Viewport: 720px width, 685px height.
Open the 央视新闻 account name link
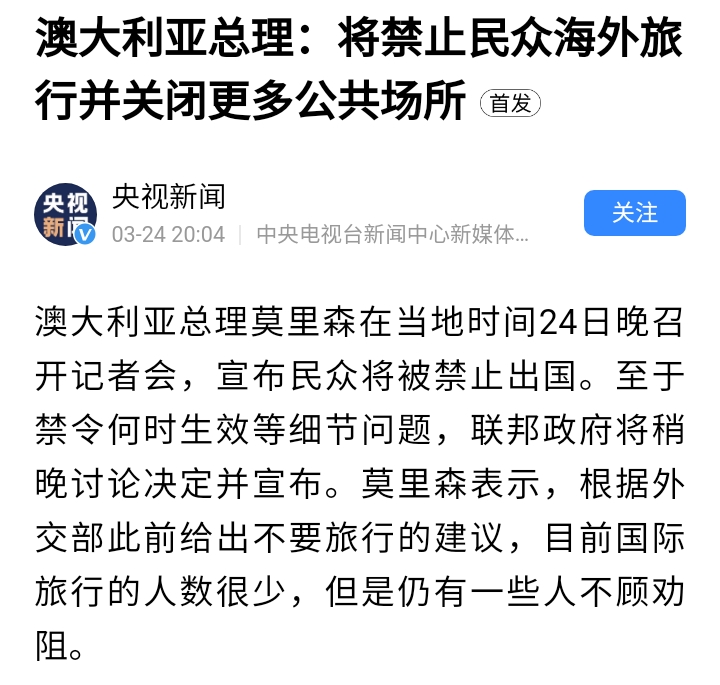click(x=169, y=197)
